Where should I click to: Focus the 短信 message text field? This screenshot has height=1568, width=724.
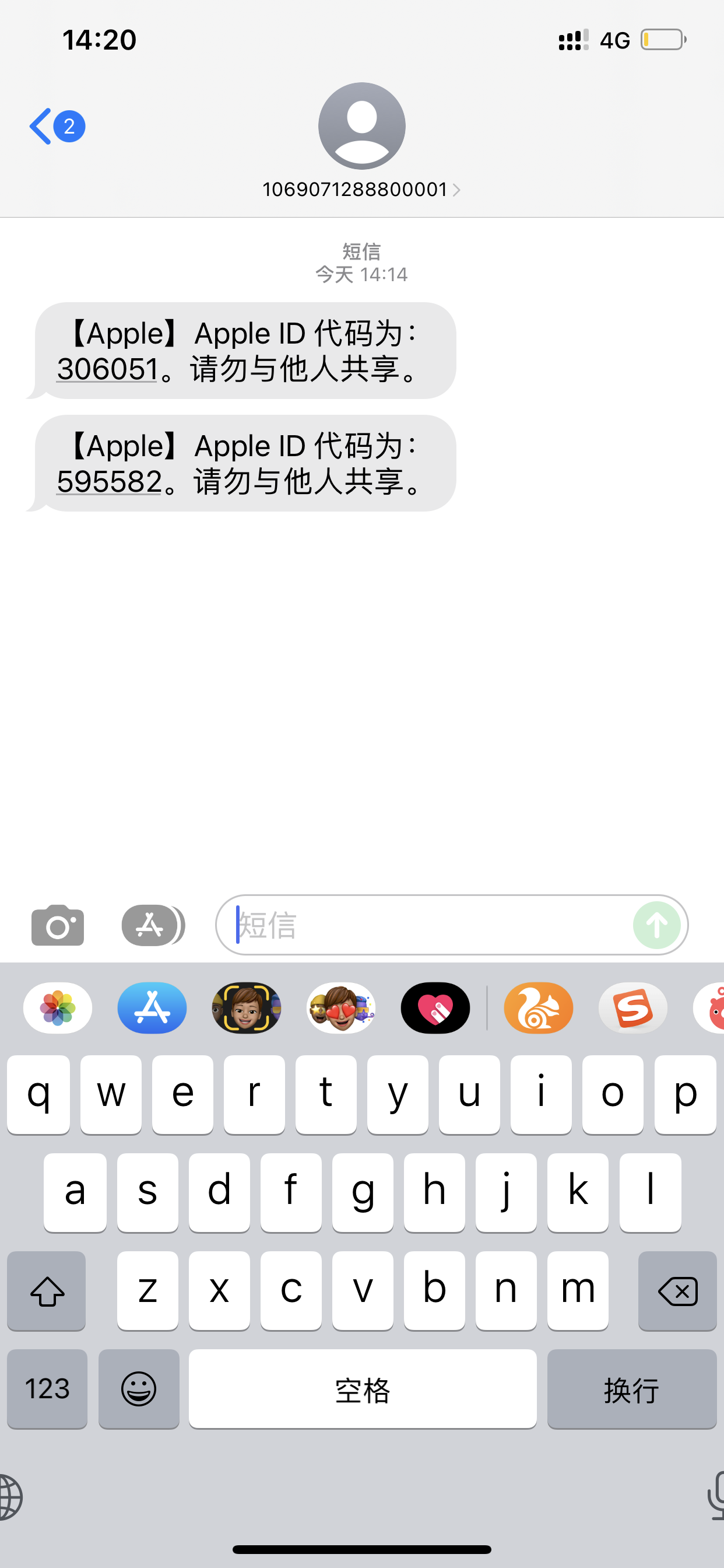426,925
